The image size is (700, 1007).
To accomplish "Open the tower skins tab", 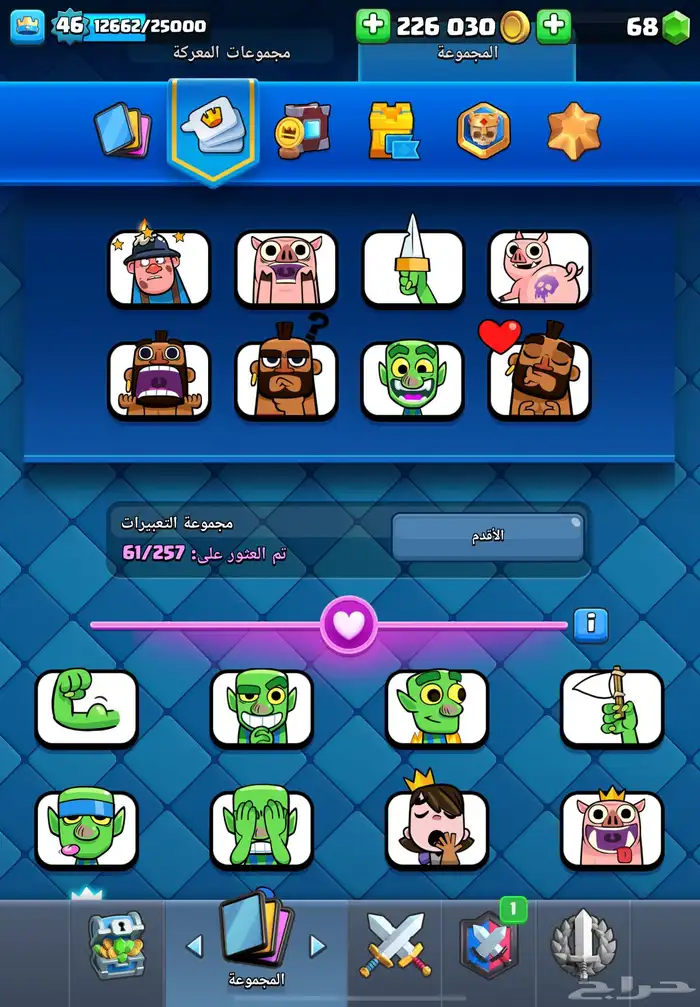I will click(x=393, y=130).
